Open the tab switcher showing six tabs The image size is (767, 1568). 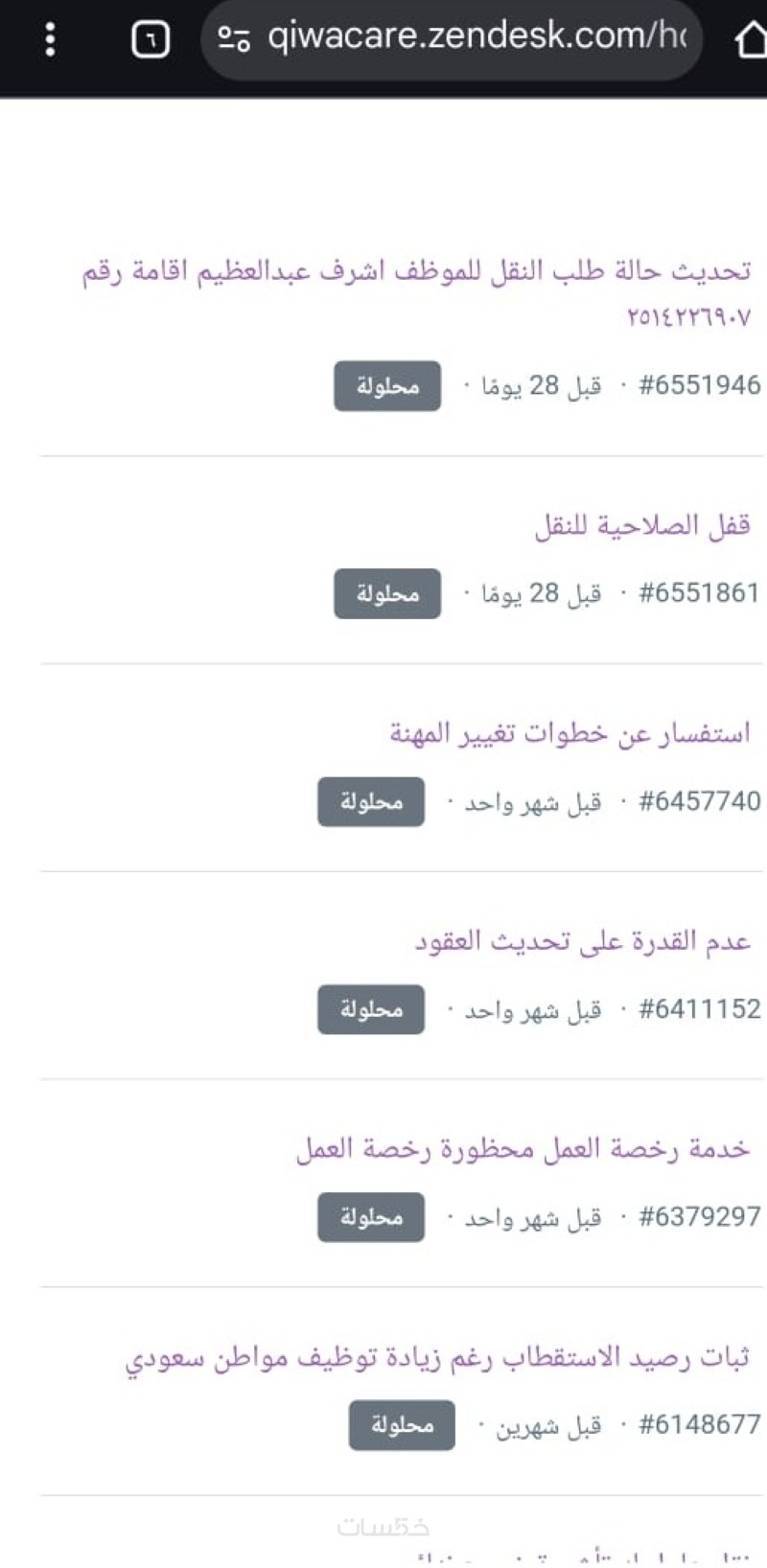pyautogui.click(x=150, y=39)
